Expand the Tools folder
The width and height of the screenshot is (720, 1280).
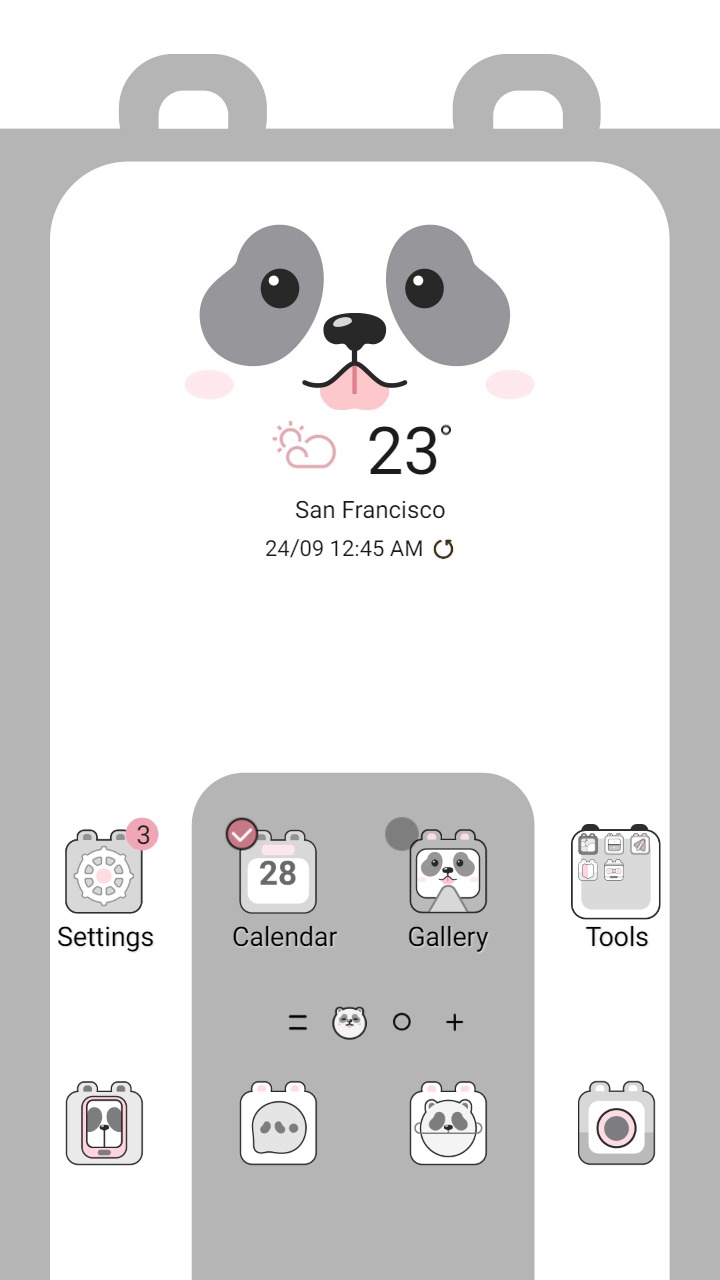[x=614, y=872]
